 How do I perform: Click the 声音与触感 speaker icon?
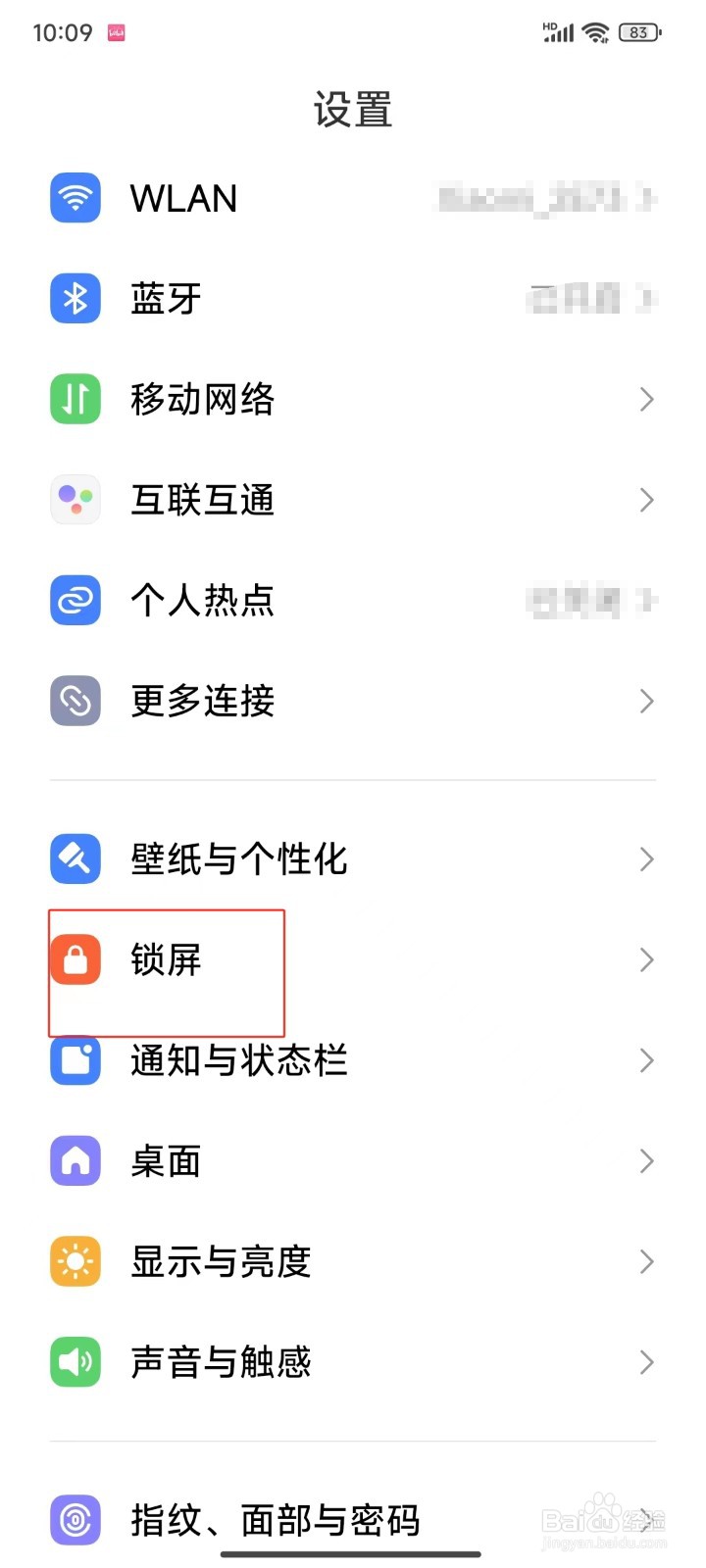coord(75,1361)
